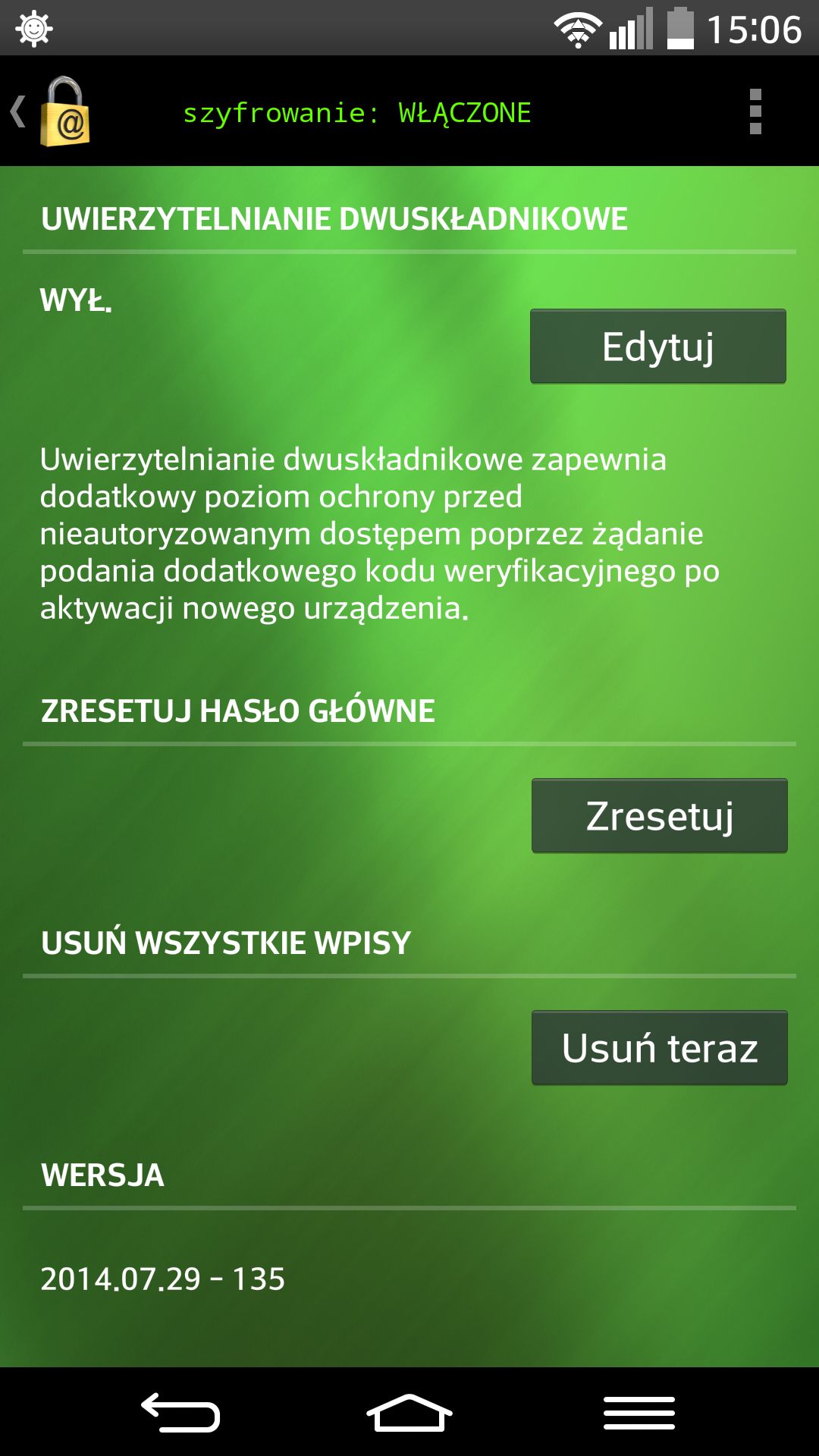The height and width of the screenshot is (1456, 819).
Task: Tap the Edytuj button for two-factor authentication
Action: point(658,346)
